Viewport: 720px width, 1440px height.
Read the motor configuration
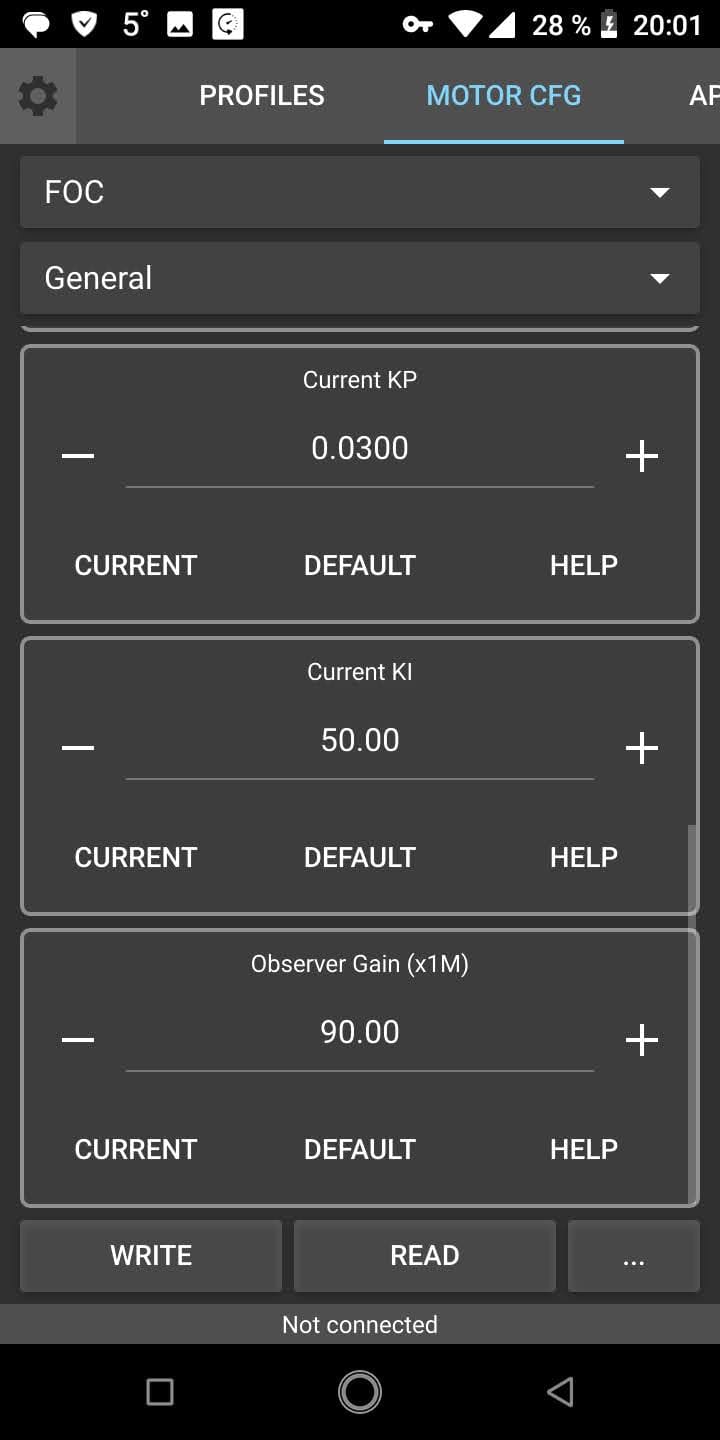point(425,1256)
